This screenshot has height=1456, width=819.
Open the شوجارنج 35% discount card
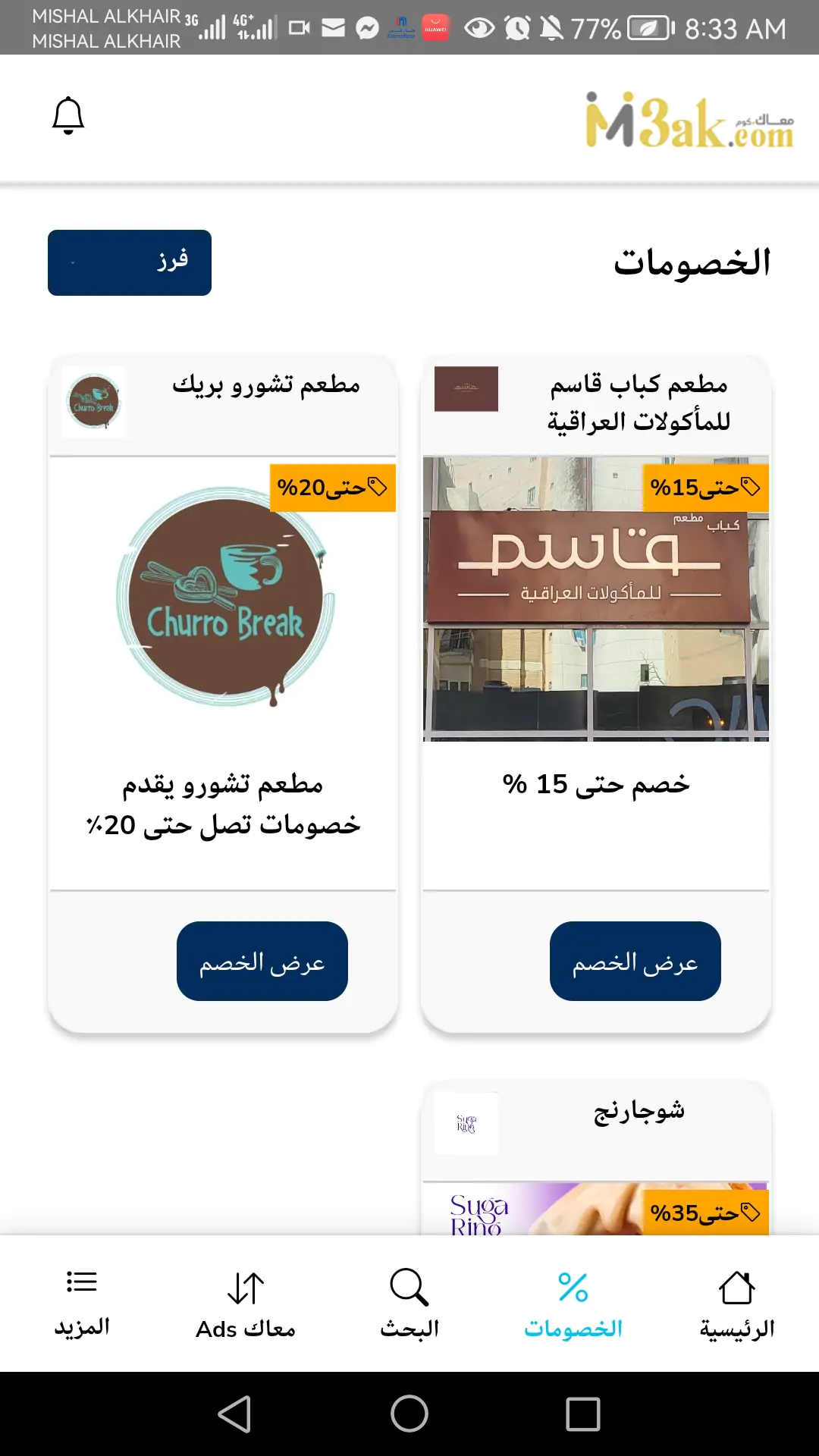coord(596,1160)
